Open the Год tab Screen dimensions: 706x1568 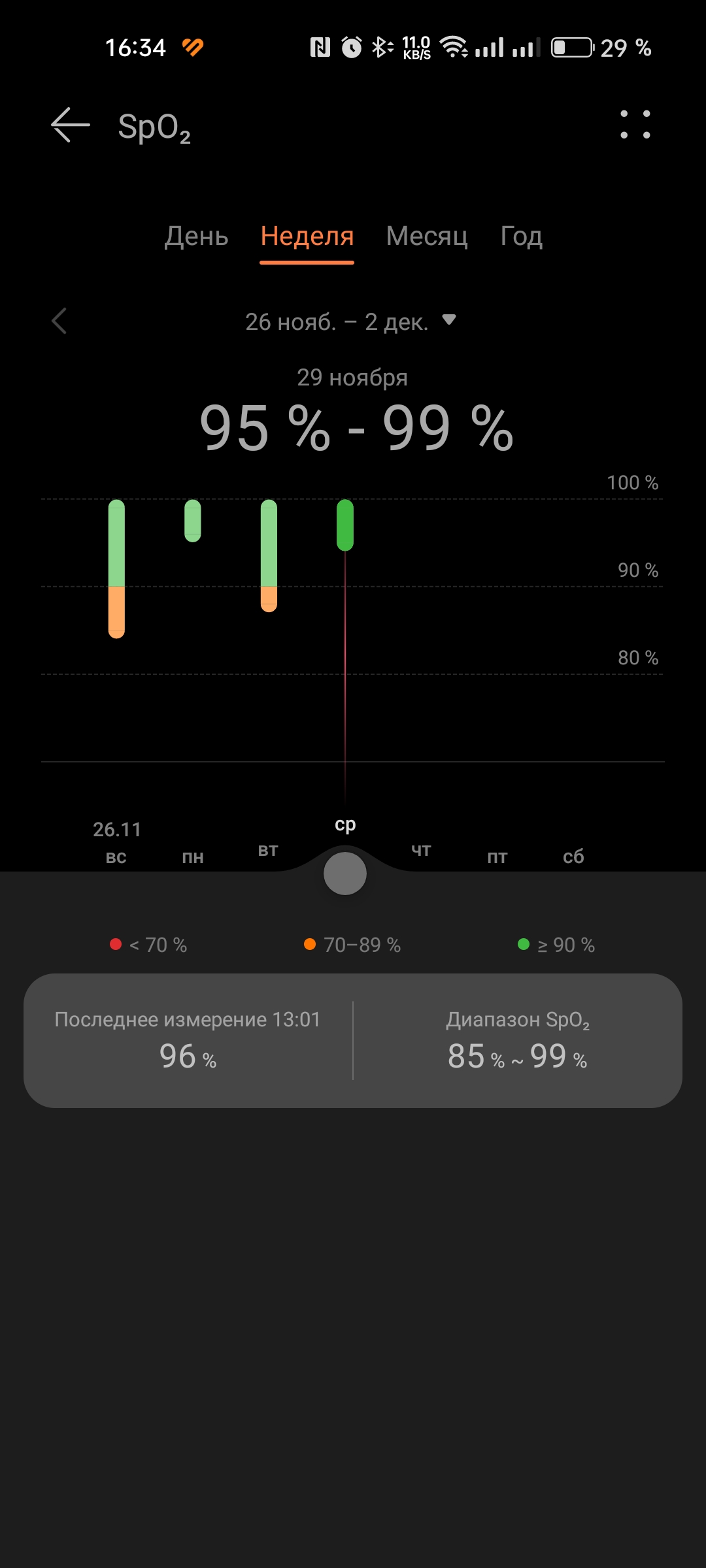pos(521,236)
